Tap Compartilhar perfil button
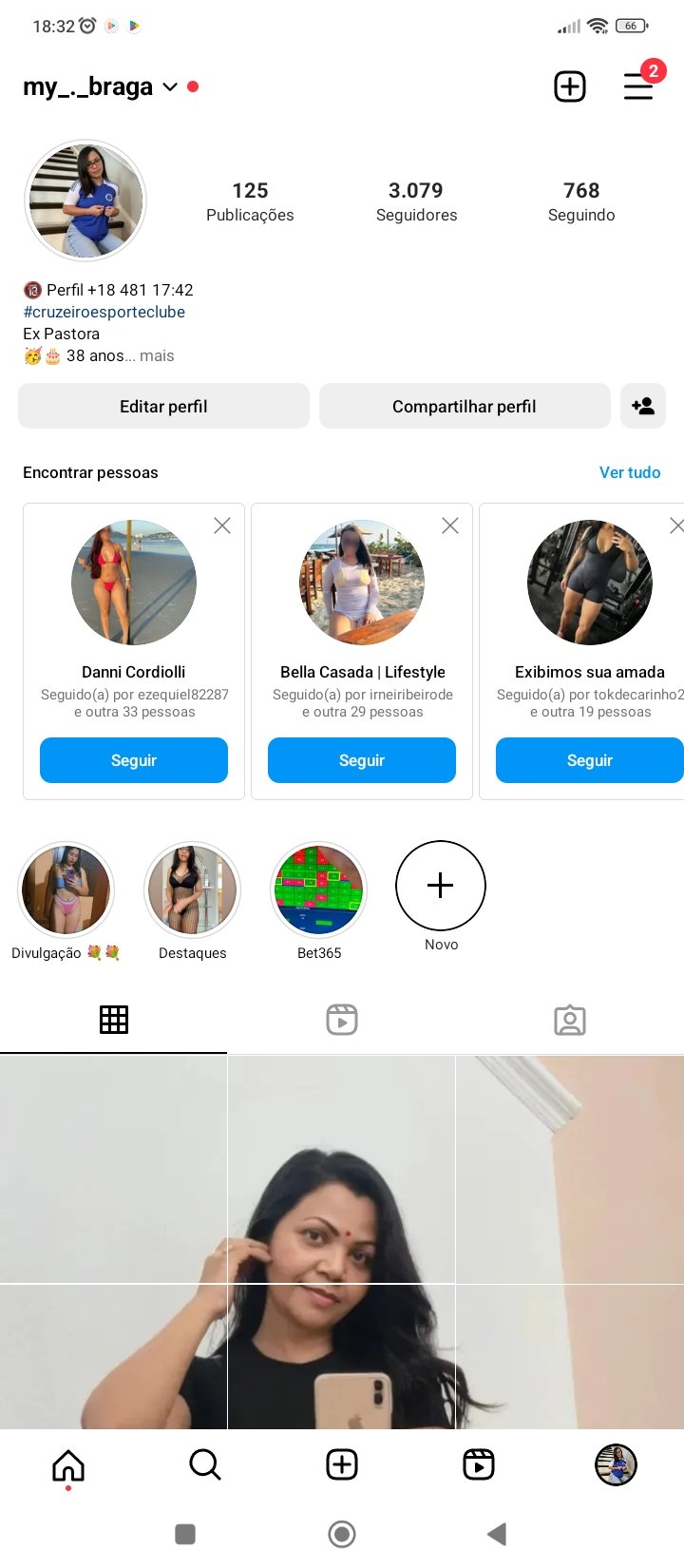Viewport: 684px width, 1568px height. (465, 406)
